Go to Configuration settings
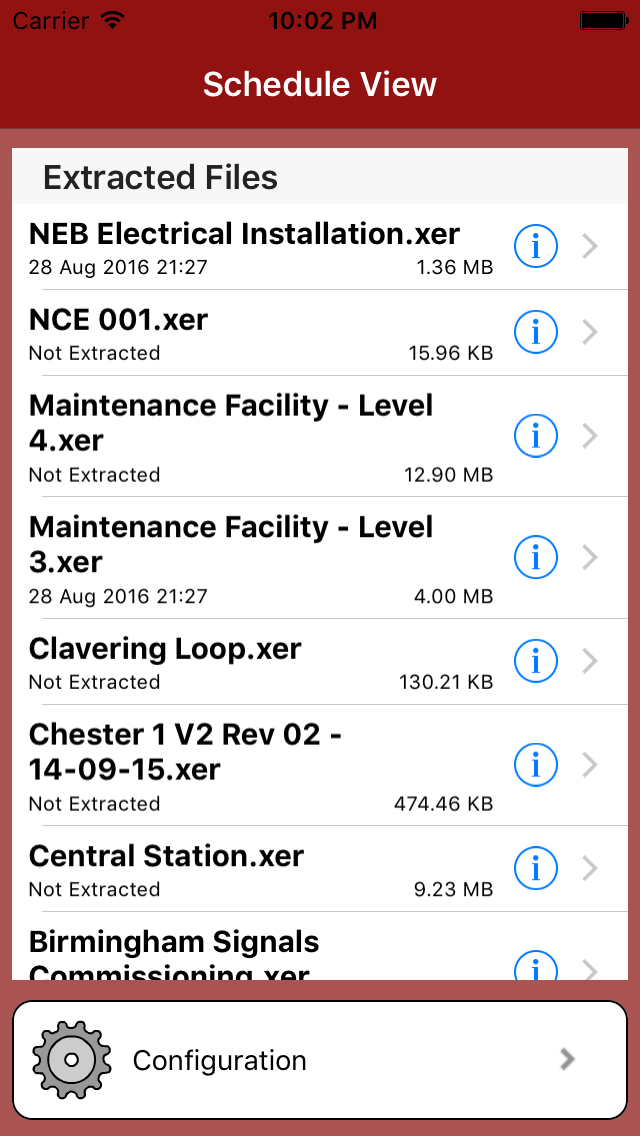 click(x=320, y=1060)
